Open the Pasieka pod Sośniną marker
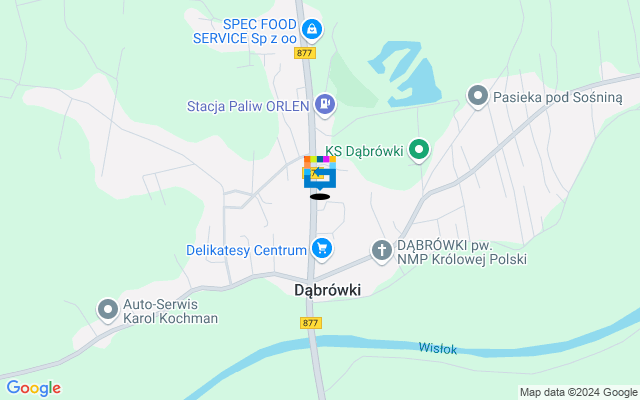The image size is (640, 400). pyautogui.click(x=478, y=97)
